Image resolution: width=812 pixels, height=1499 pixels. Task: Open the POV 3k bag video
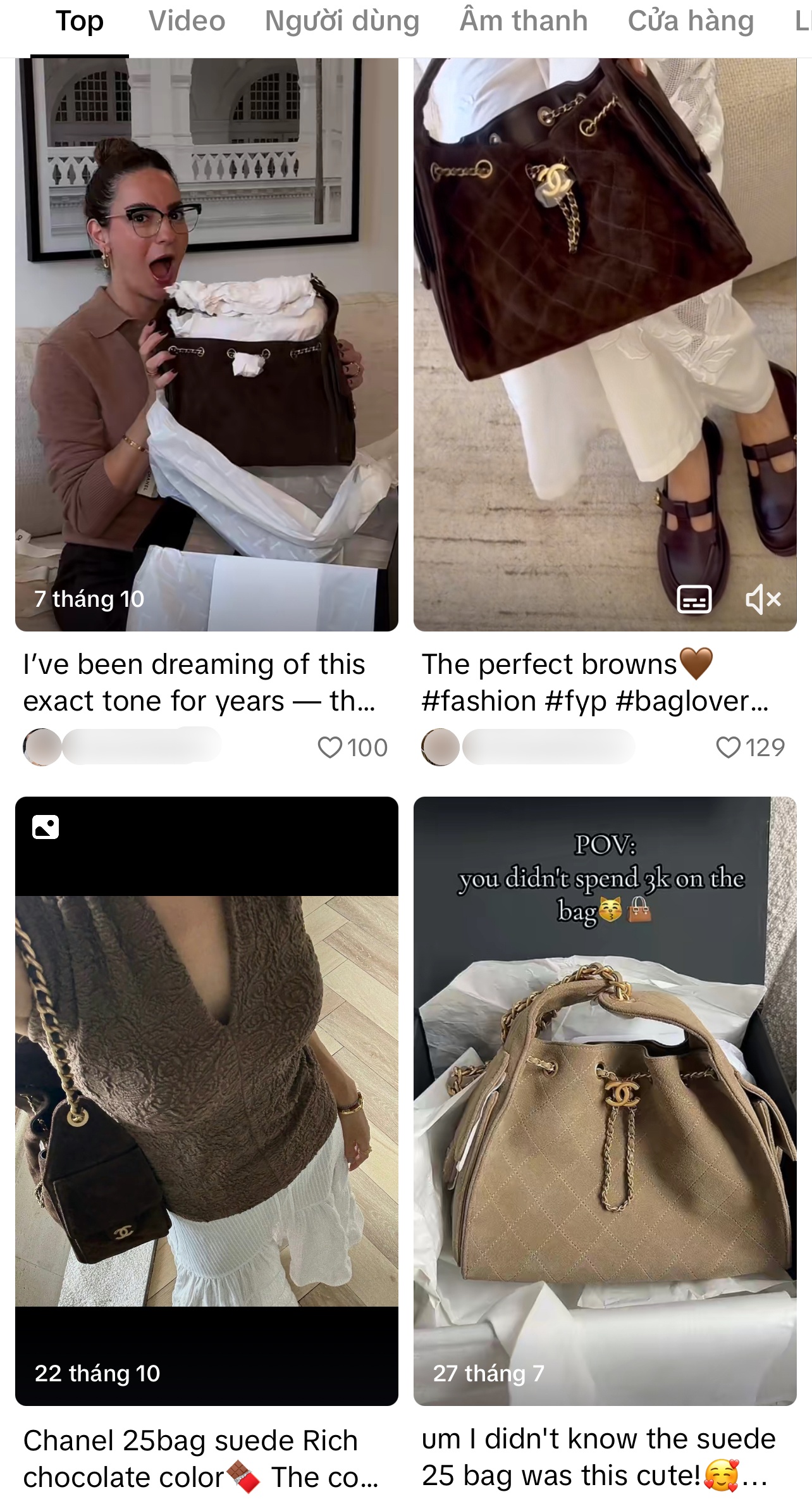[605, 1101]
